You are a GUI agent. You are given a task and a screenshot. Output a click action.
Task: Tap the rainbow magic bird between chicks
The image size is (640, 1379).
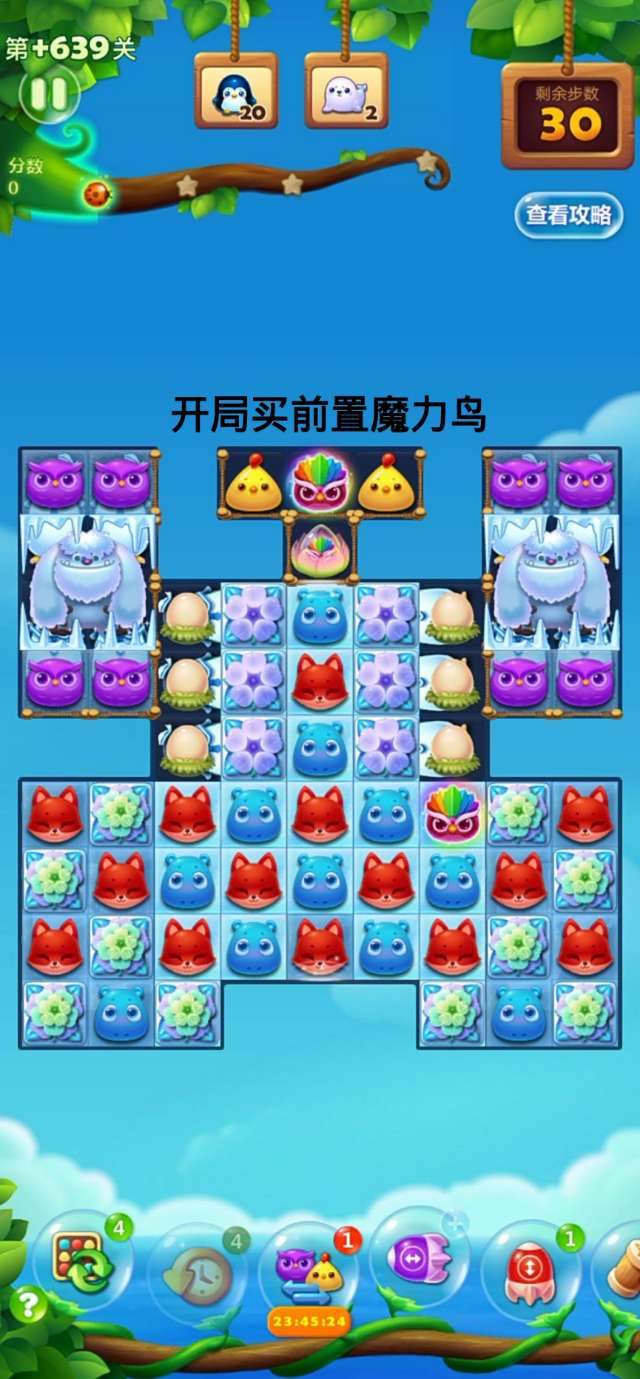(320, 483)
